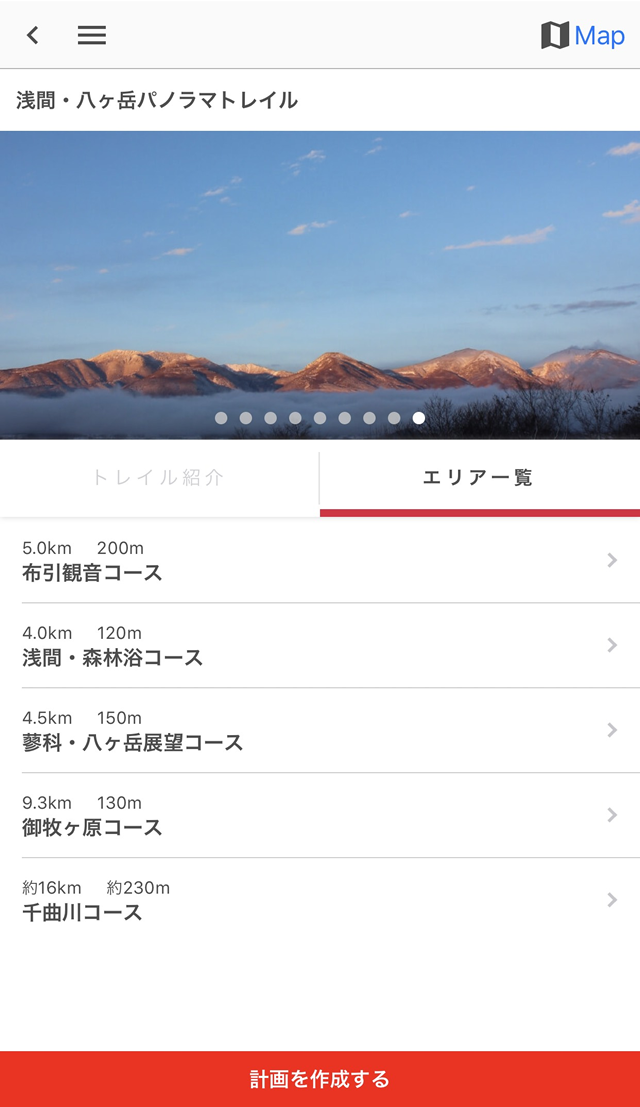Select the エリア一覧 tab
The width and height of the screenshot is (640, 1107).
click(479, 478)
